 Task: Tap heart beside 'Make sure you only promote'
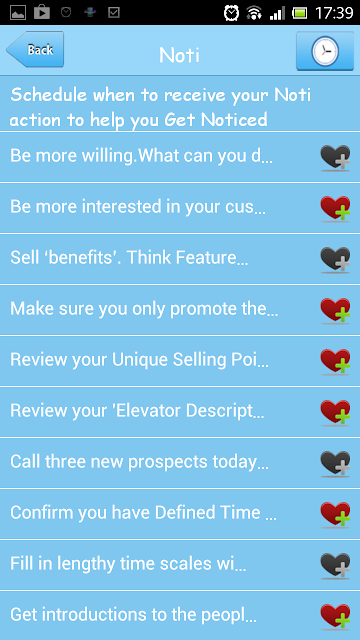tap(335, 310)
